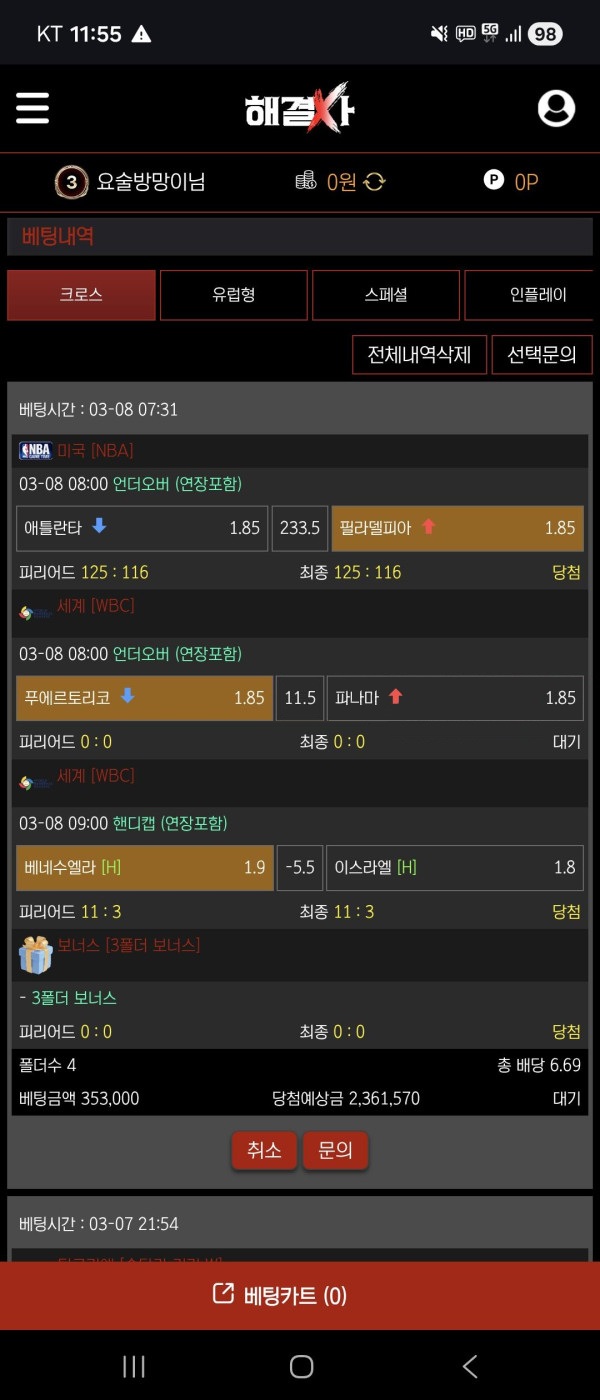600x1400 pixels.
Task: Go back using the system back button
Action: (x=469, y=1366)
